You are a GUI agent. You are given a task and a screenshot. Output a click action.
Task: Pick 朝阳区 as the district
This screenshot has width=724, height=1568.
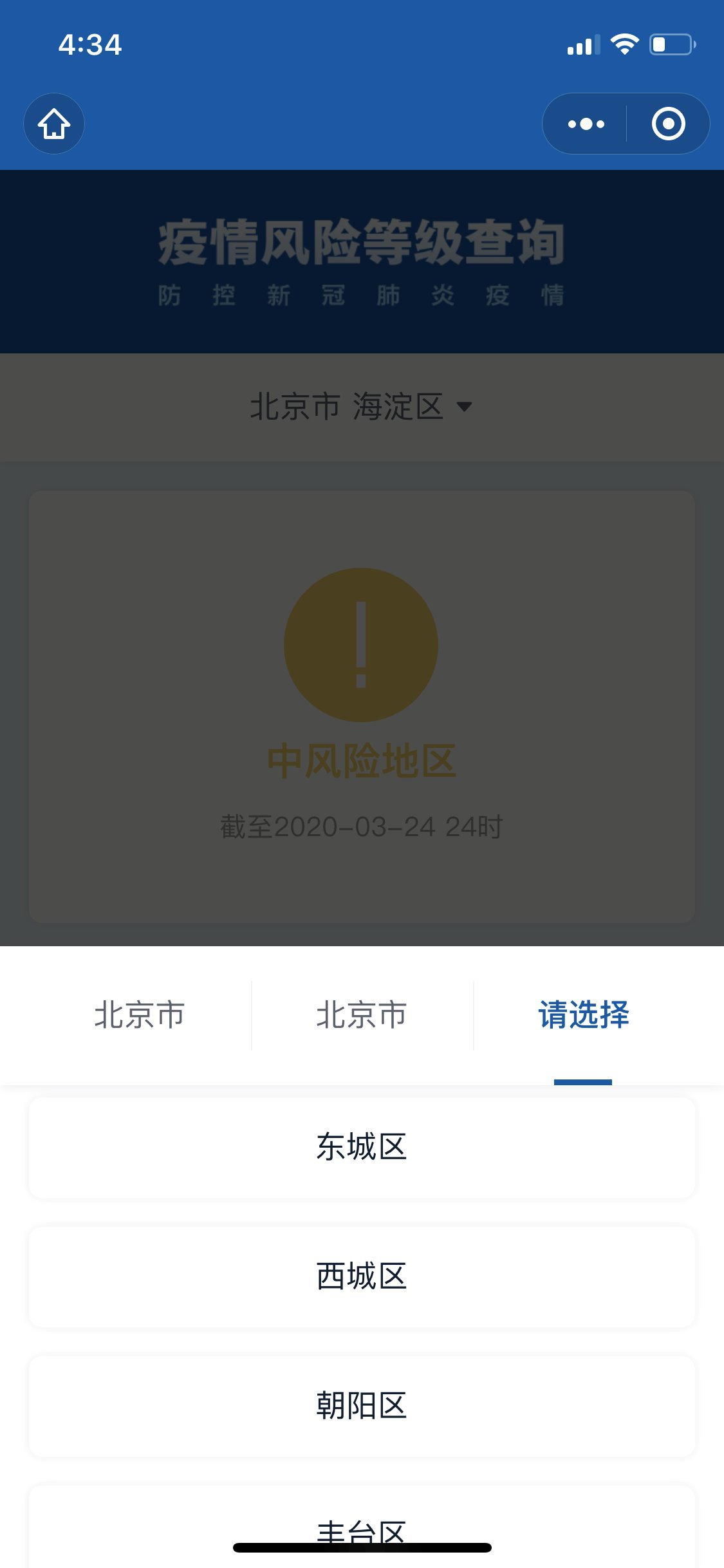[362, 1406]
